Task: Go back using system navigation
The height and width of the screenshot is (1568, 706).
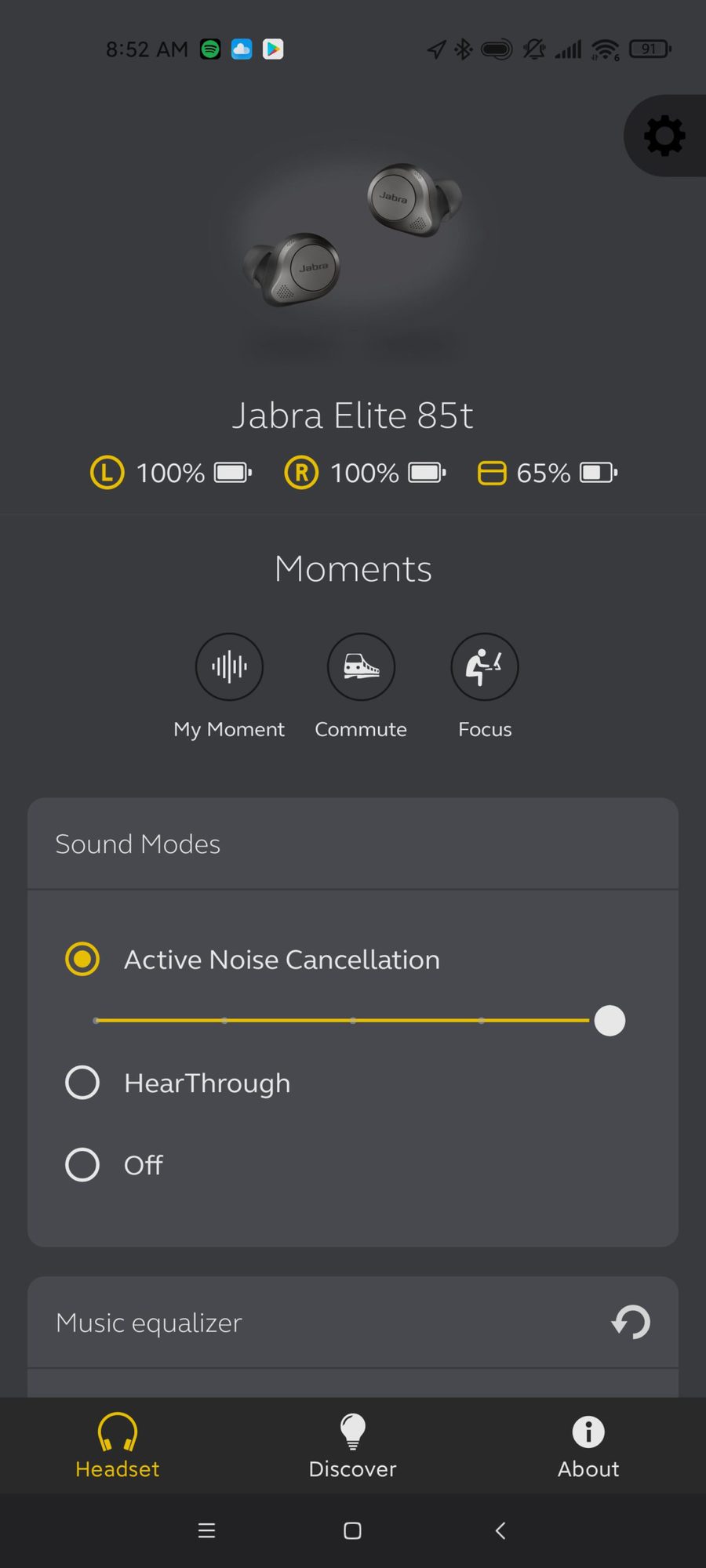Action: (x=500, y=1530)
